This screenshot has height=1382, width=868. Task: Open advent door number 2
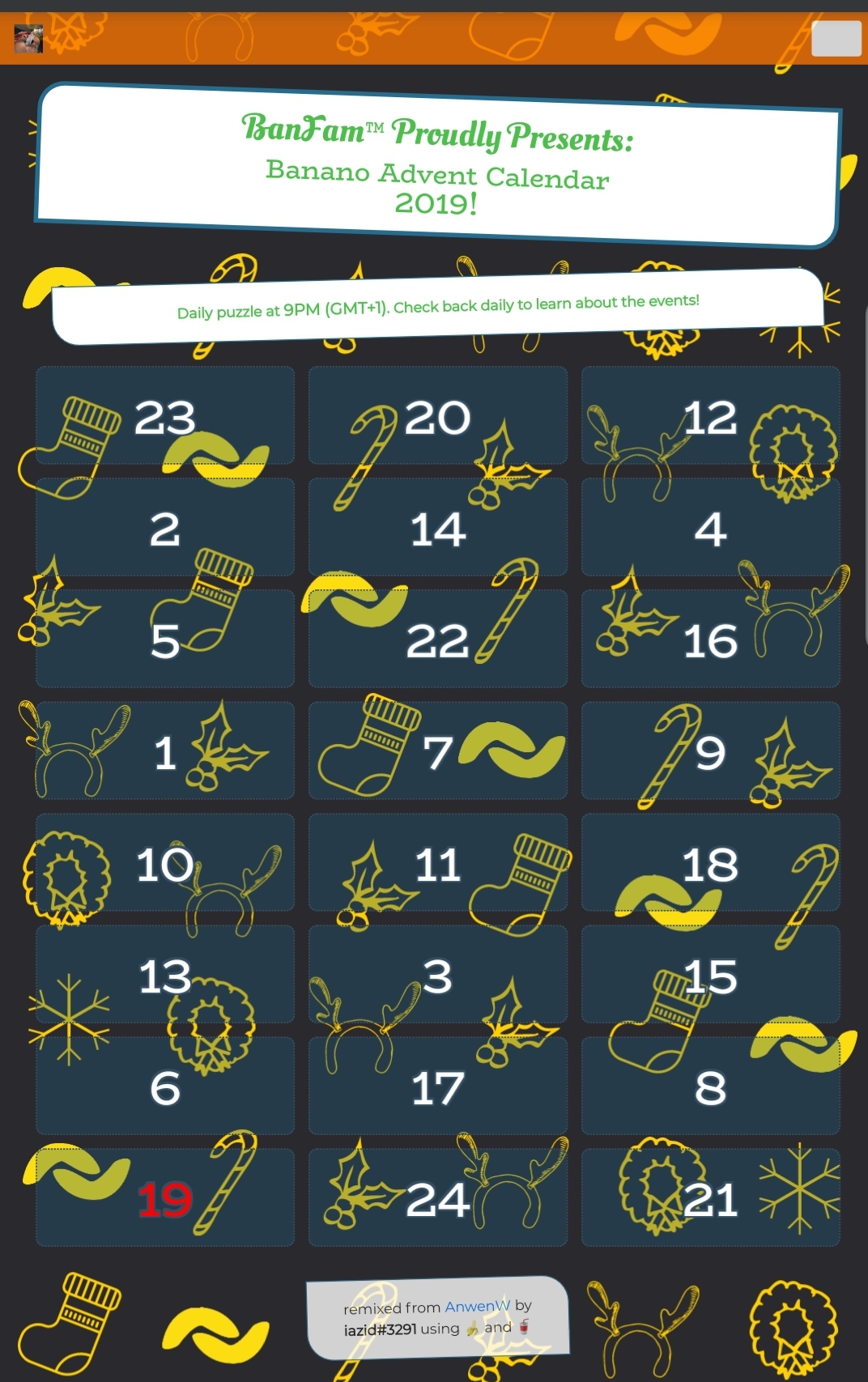[x=165, y=528]
